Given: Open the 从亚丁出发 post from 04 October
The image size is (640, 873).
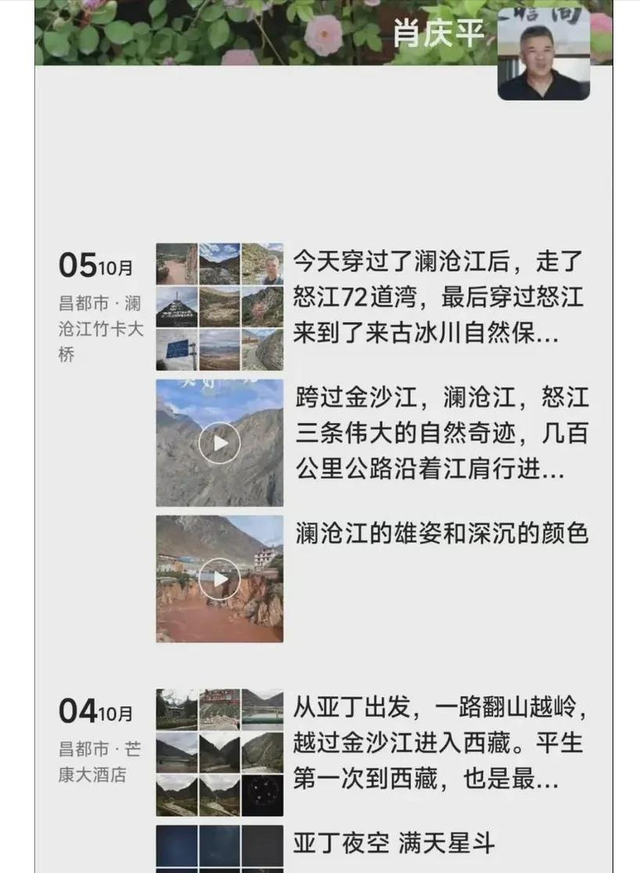Looking at the screenshot, I should tap(439, 743).
